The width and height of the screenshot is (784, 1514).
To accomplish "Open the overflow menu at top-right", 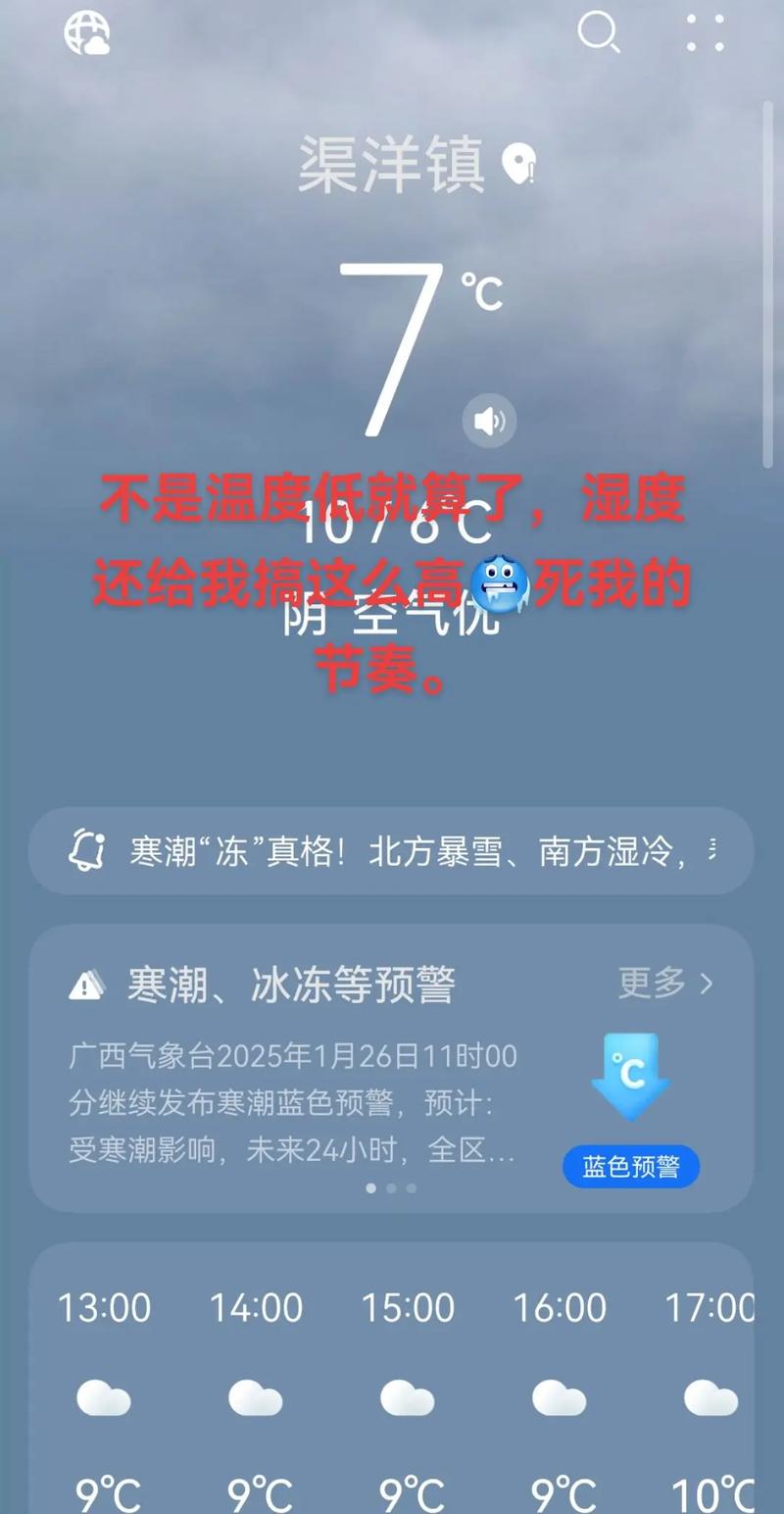I will pos(705,32).
